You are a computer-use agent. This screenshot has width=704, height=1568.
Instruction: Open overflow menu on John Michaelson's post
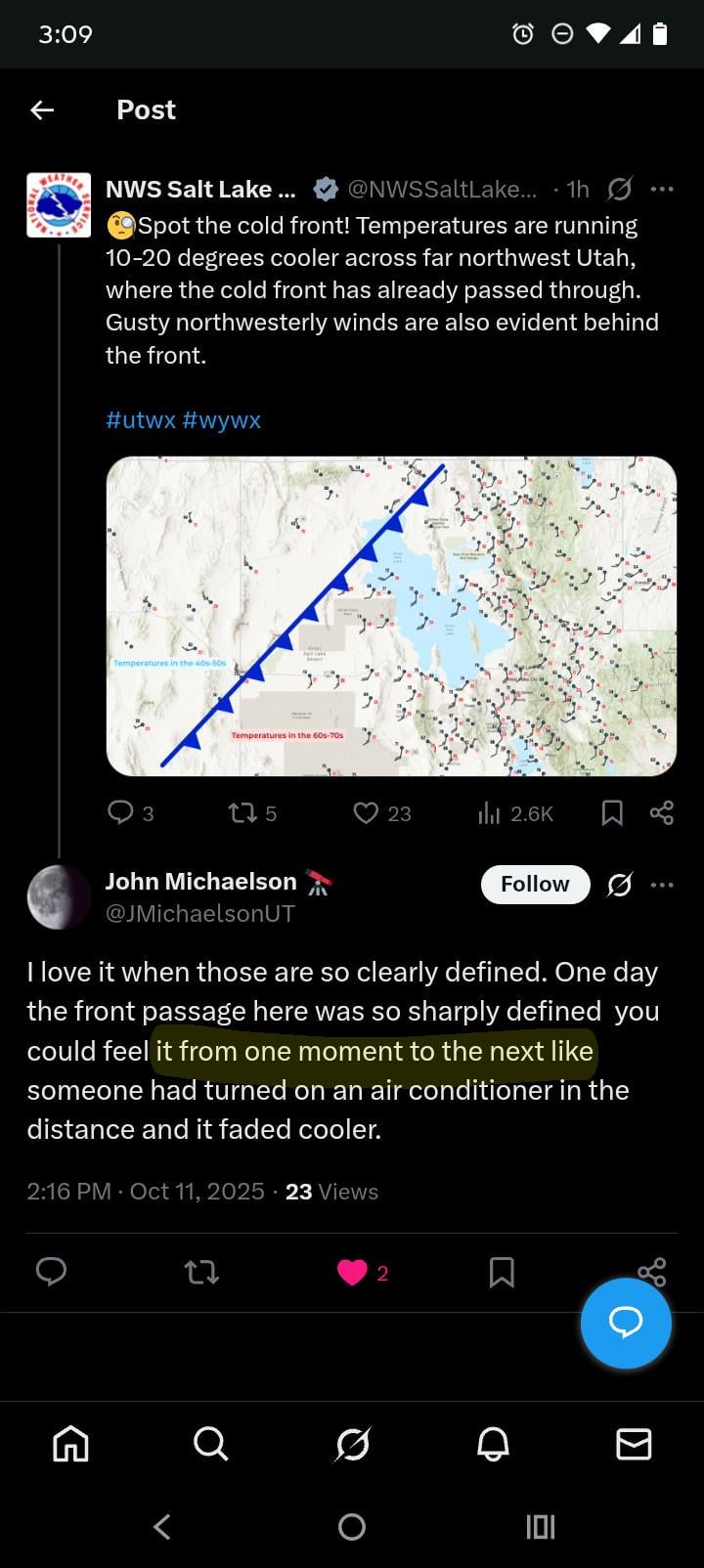[662, 885]
